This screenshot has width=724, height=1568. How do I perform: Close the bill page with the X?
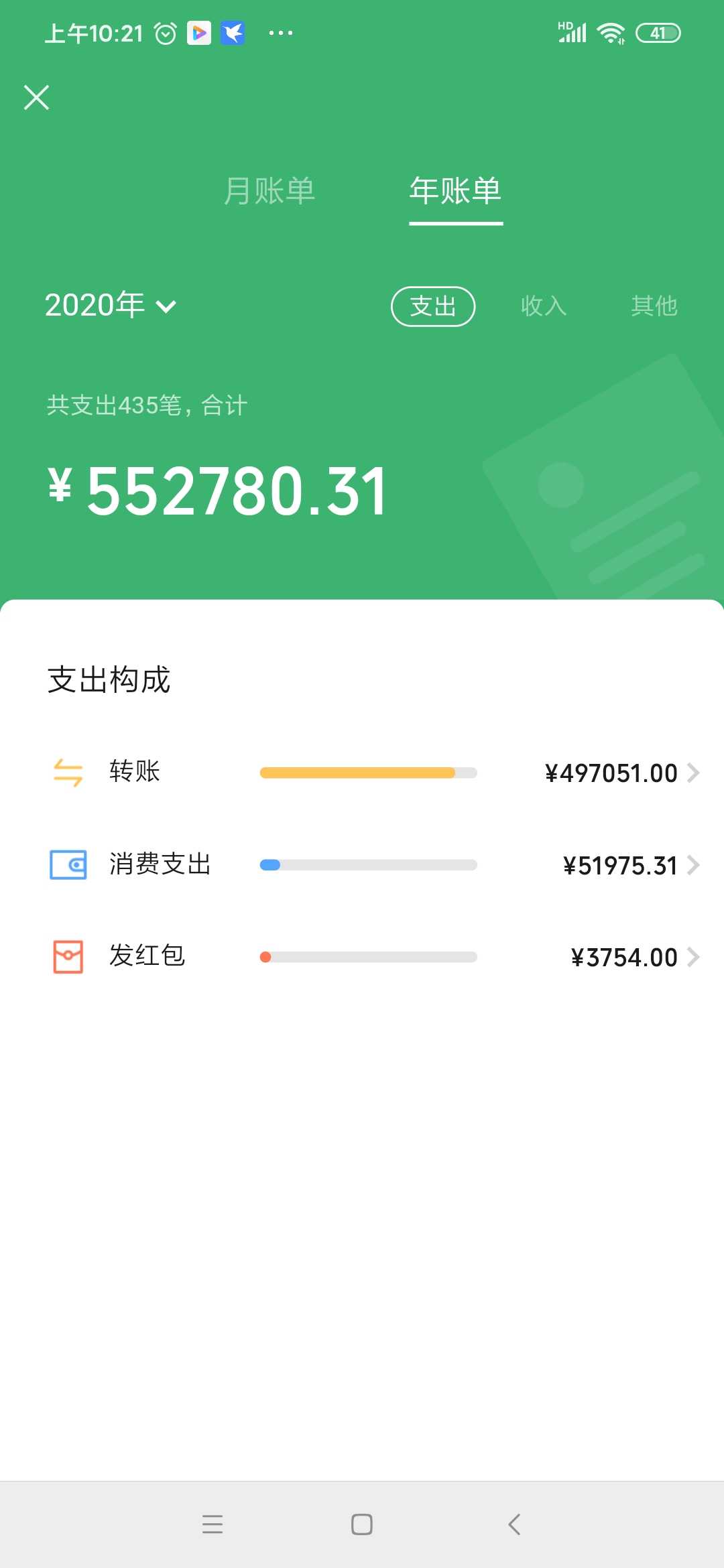click(x=37, y=97)
